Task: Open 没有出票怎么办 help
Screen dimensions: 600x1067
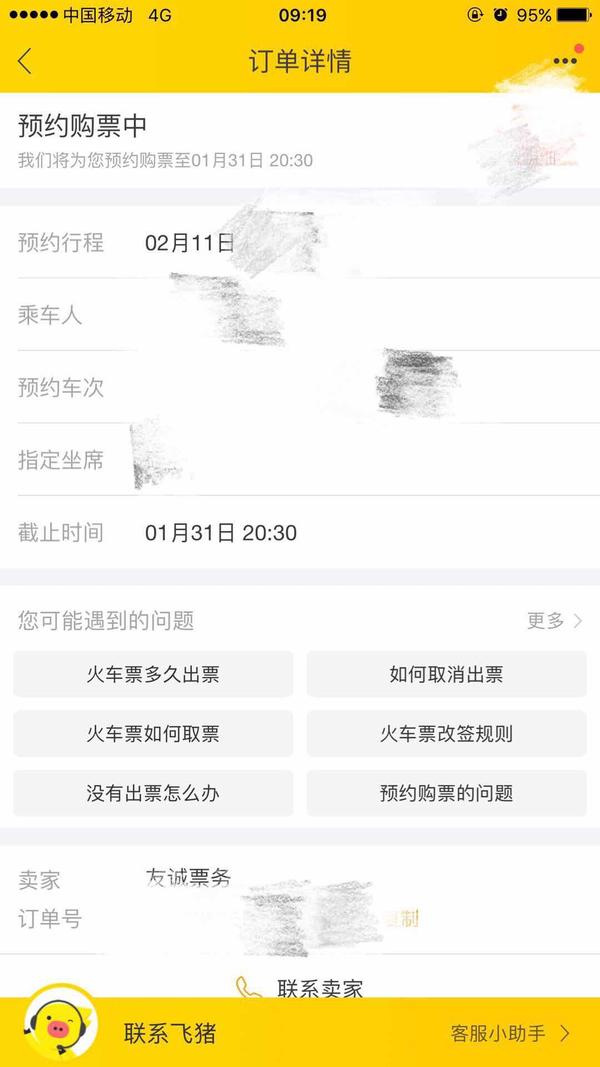Action: (153, 793)
